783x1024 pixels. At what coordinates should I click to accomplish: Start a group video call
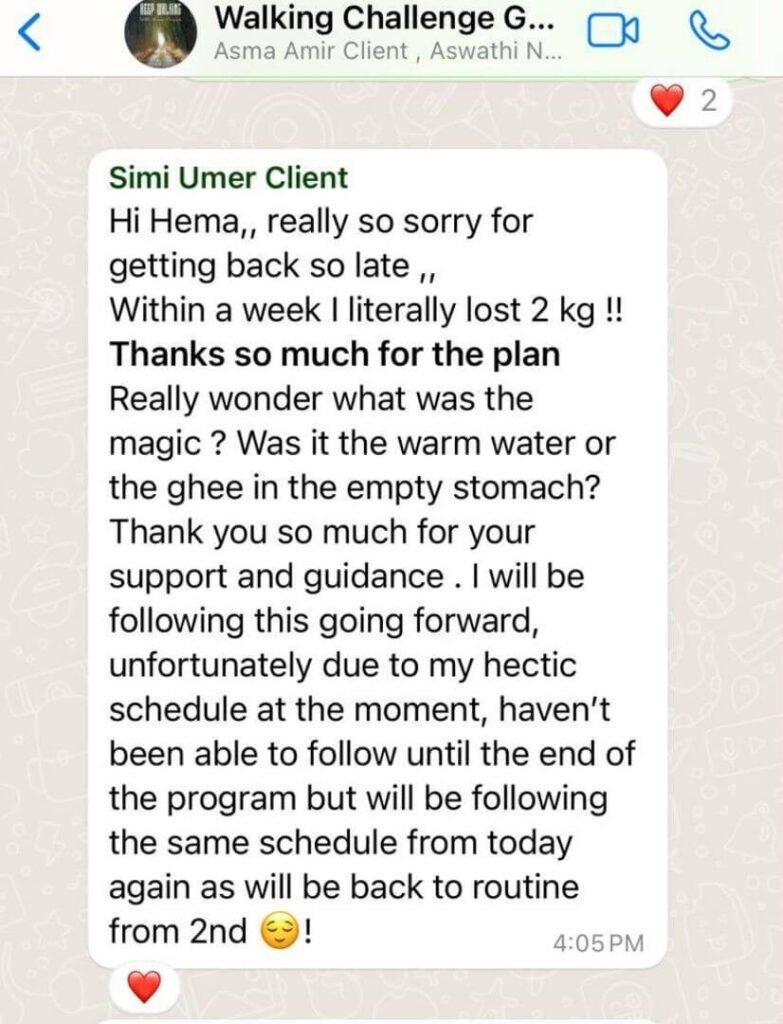pos(612,33)
